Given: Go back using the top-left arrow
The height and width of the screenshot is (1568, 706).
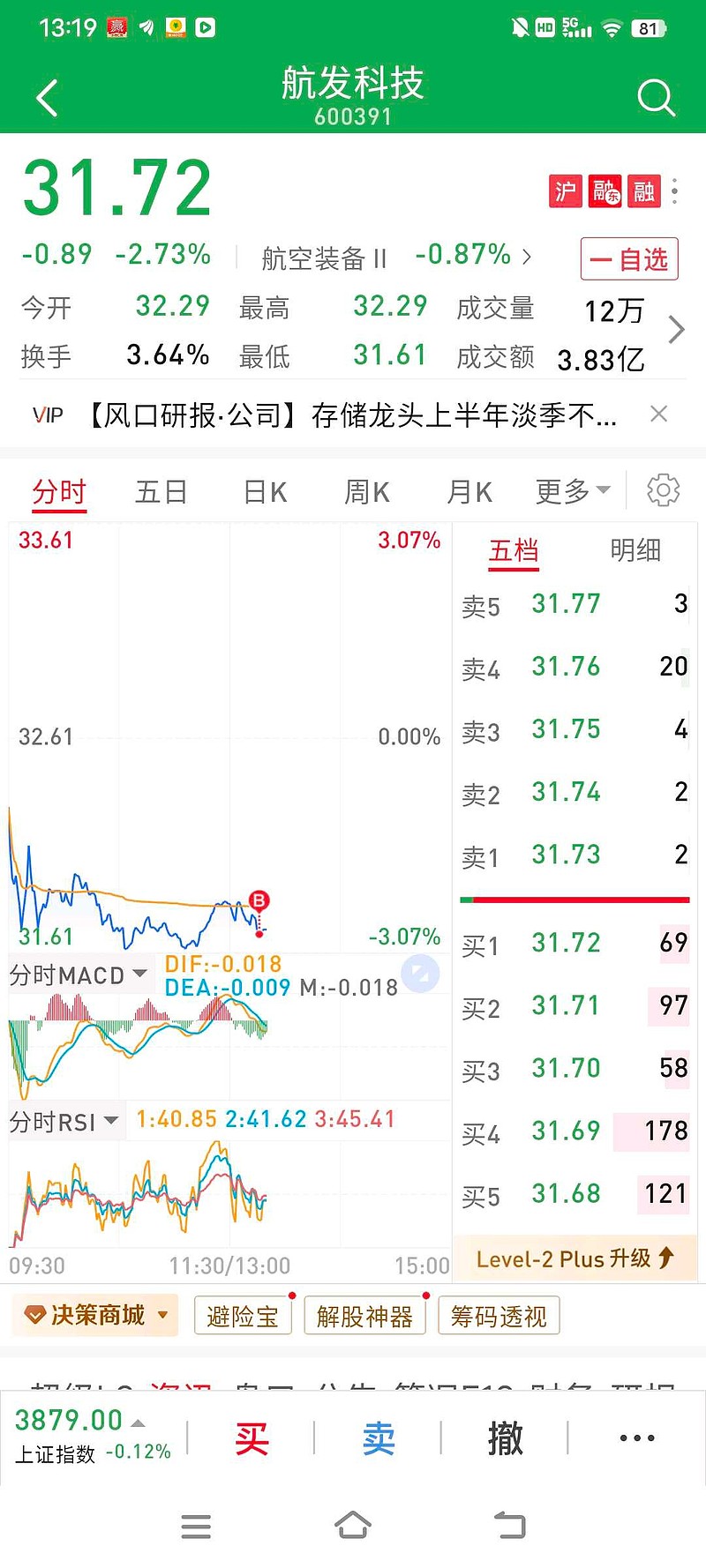Looking at the screenshot, I should point(47,98).
